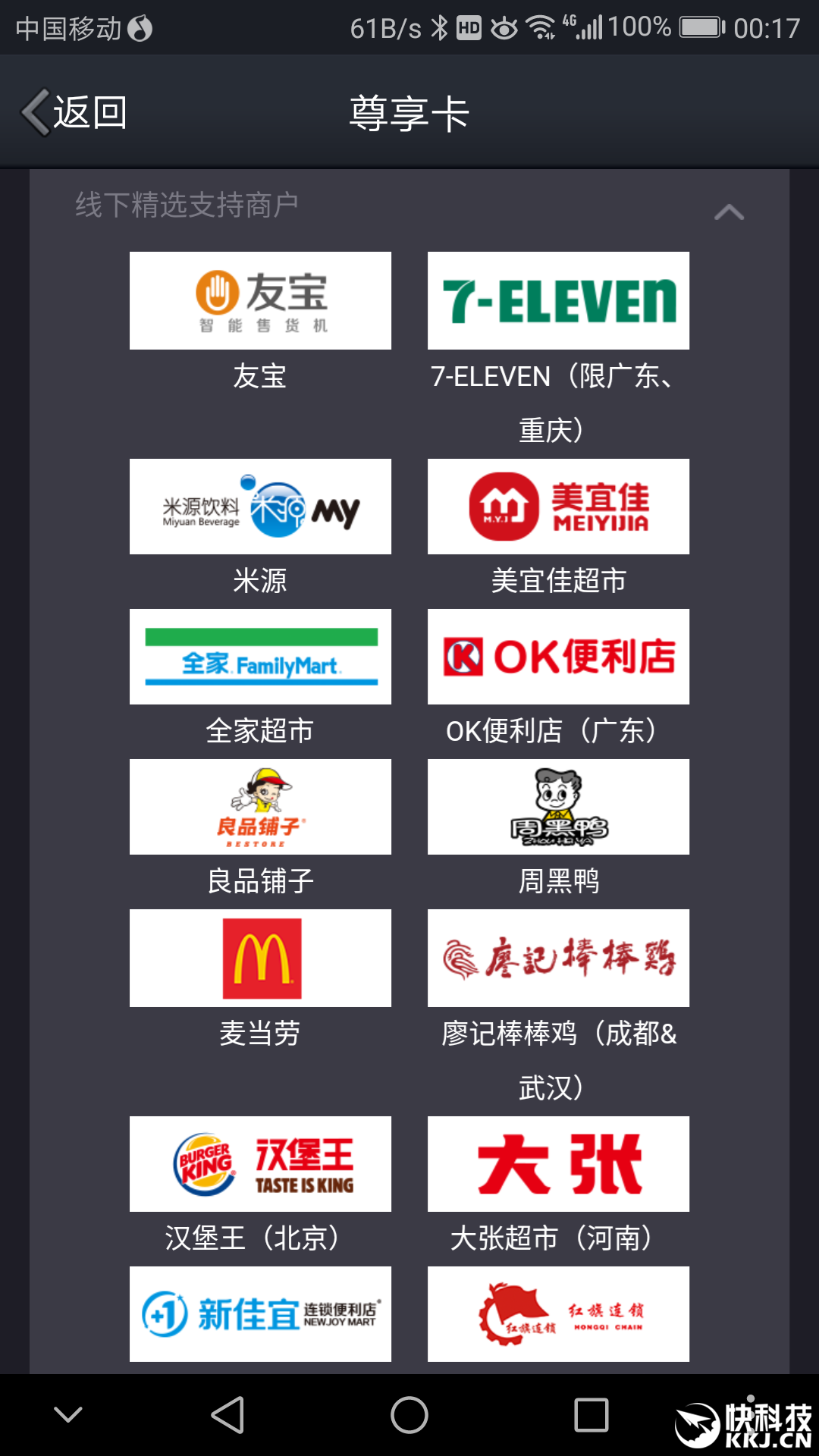Open the 廖记棒棒鸡 merchant tile
The height and width of the screenshot is (1456, 819).
(x=558, y=959)
